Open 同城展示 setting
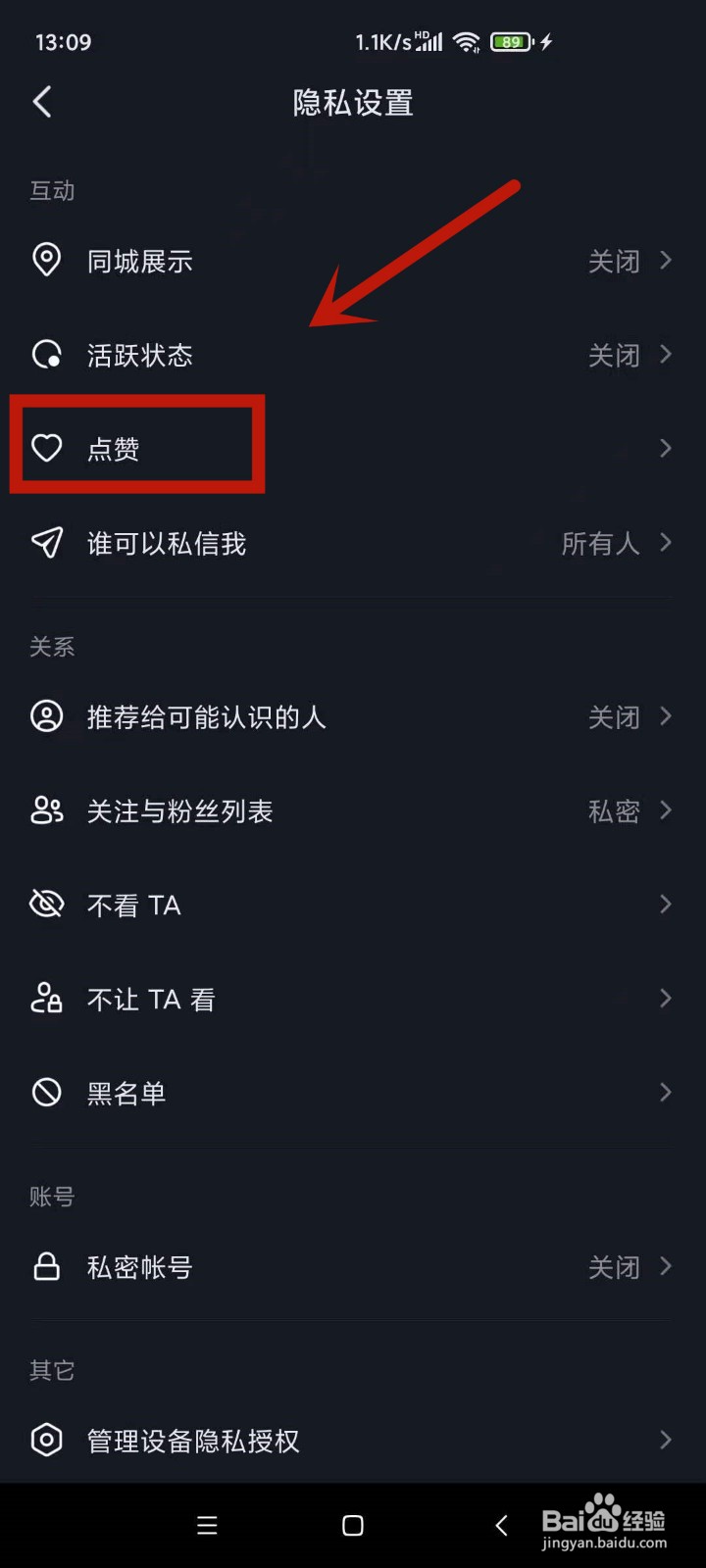 [x=353, y=261]
